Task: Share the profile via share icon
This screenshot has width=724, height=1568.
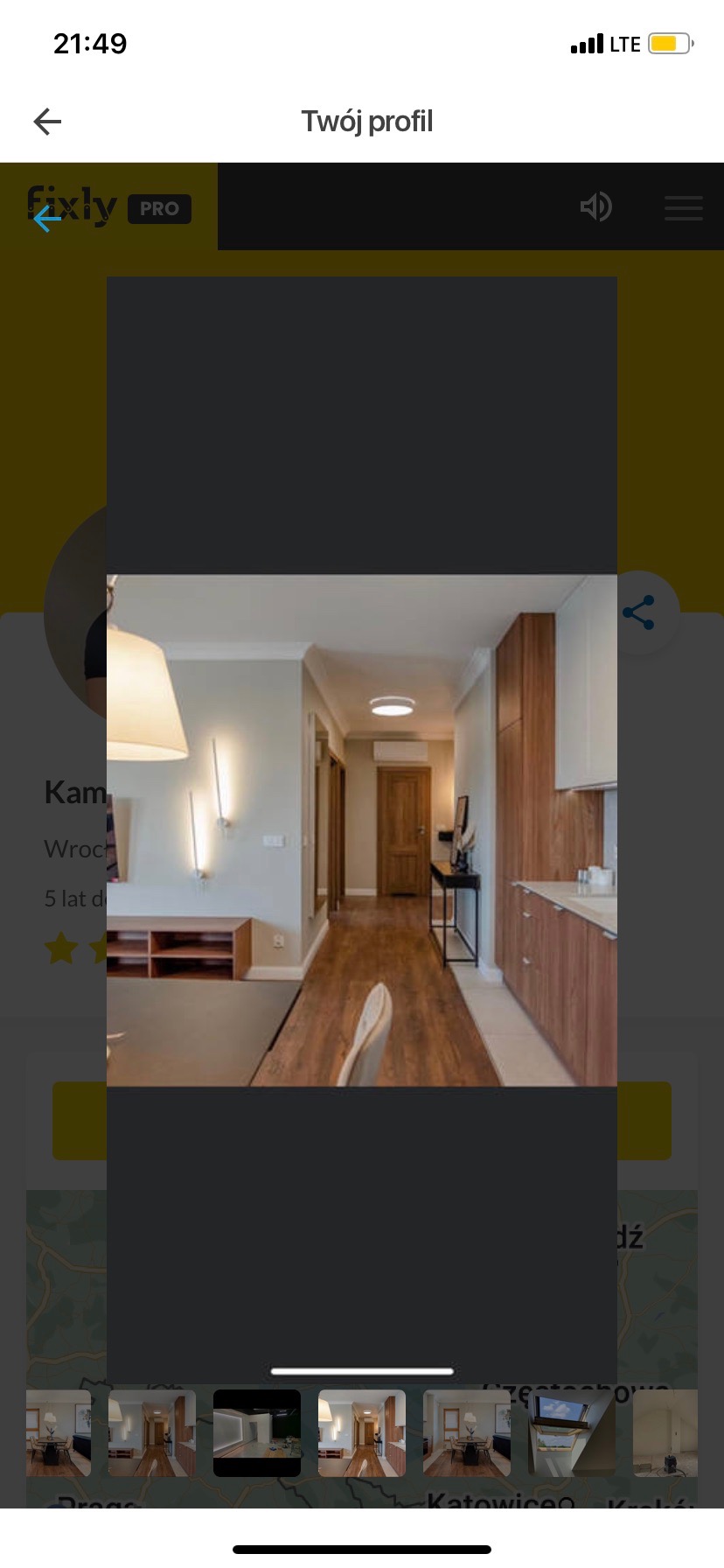Action: point(639,612)
